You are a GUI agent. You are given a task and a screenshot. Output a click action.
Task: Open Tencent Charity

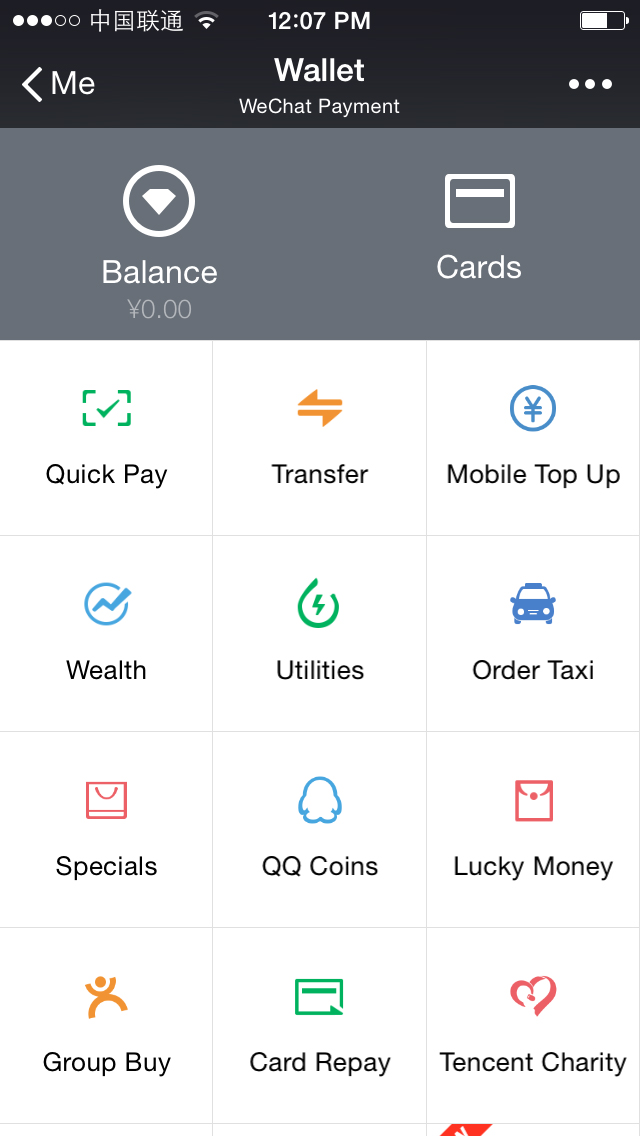click(x=533, y=1026)
